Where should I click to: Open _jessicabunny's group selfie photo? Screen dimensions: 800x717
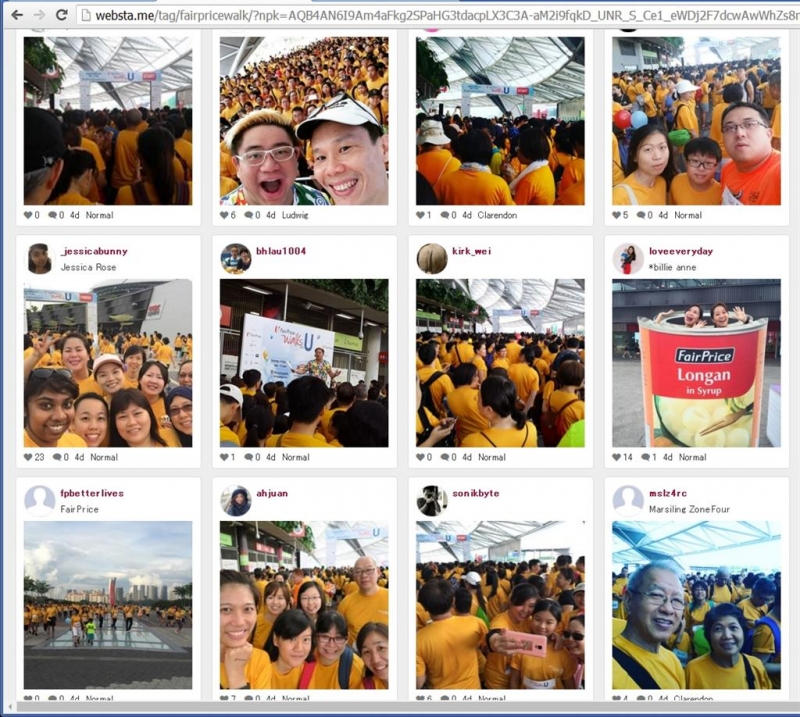[108, 363]
